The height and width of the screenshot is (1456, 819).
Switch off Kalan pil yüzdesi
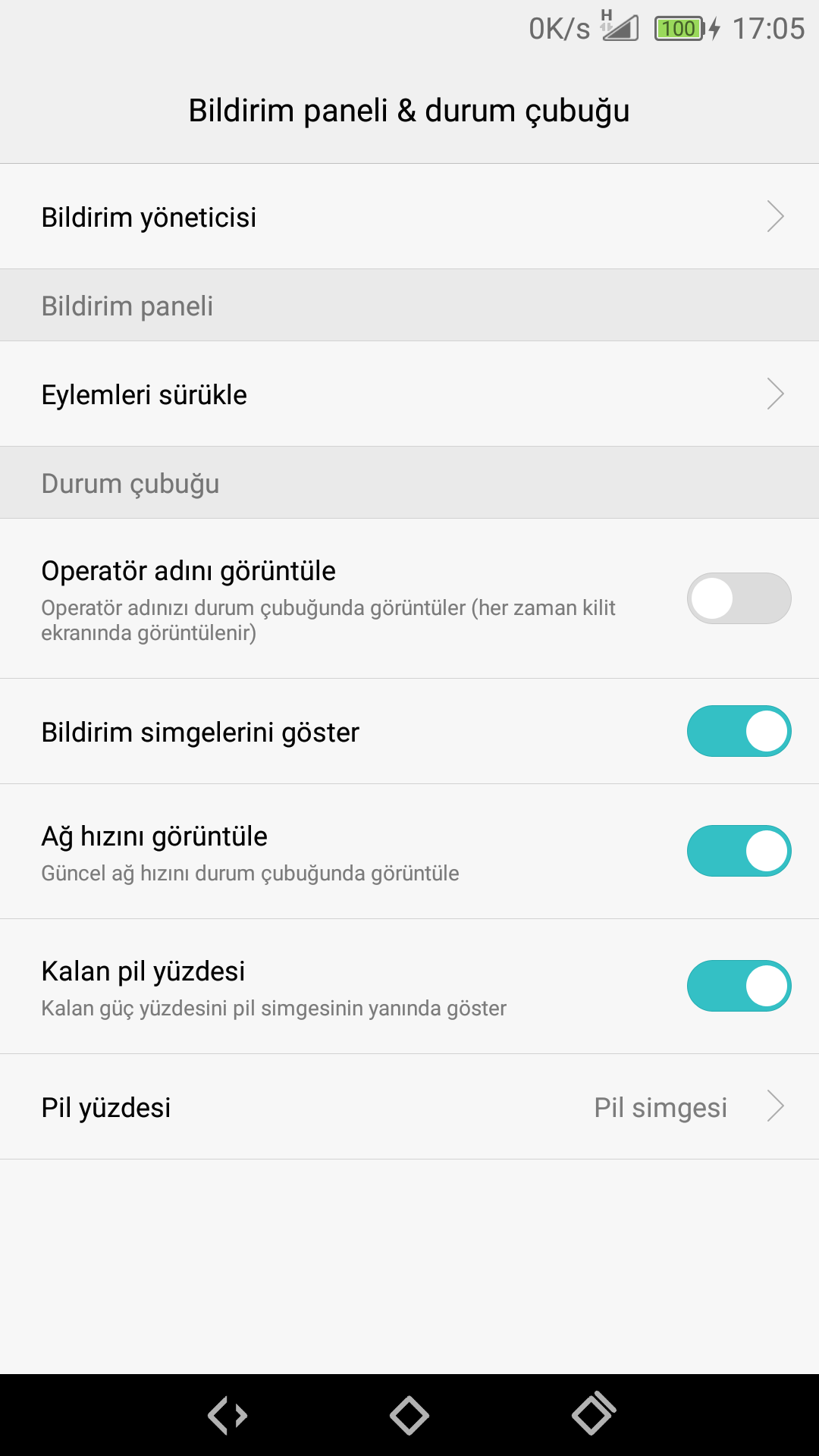click(x=739, y=986)
